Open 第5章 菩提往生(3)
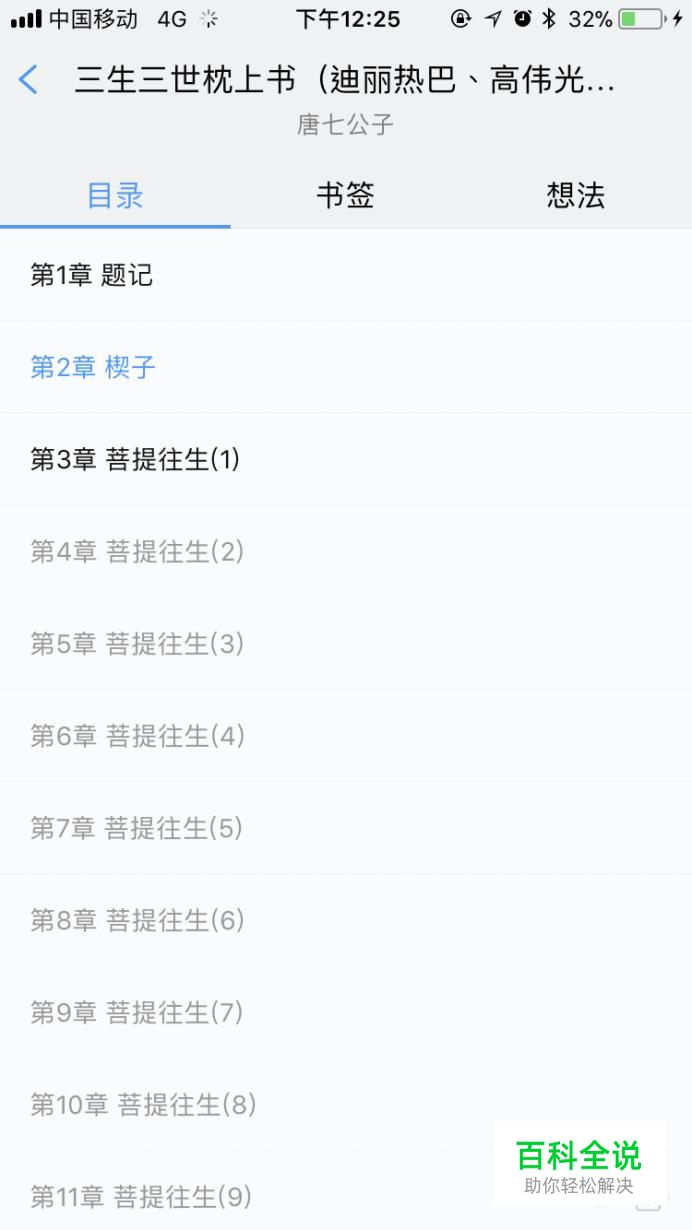This screenshot has width=692, height=1230. pyautogui.click(x=346, y=643)
